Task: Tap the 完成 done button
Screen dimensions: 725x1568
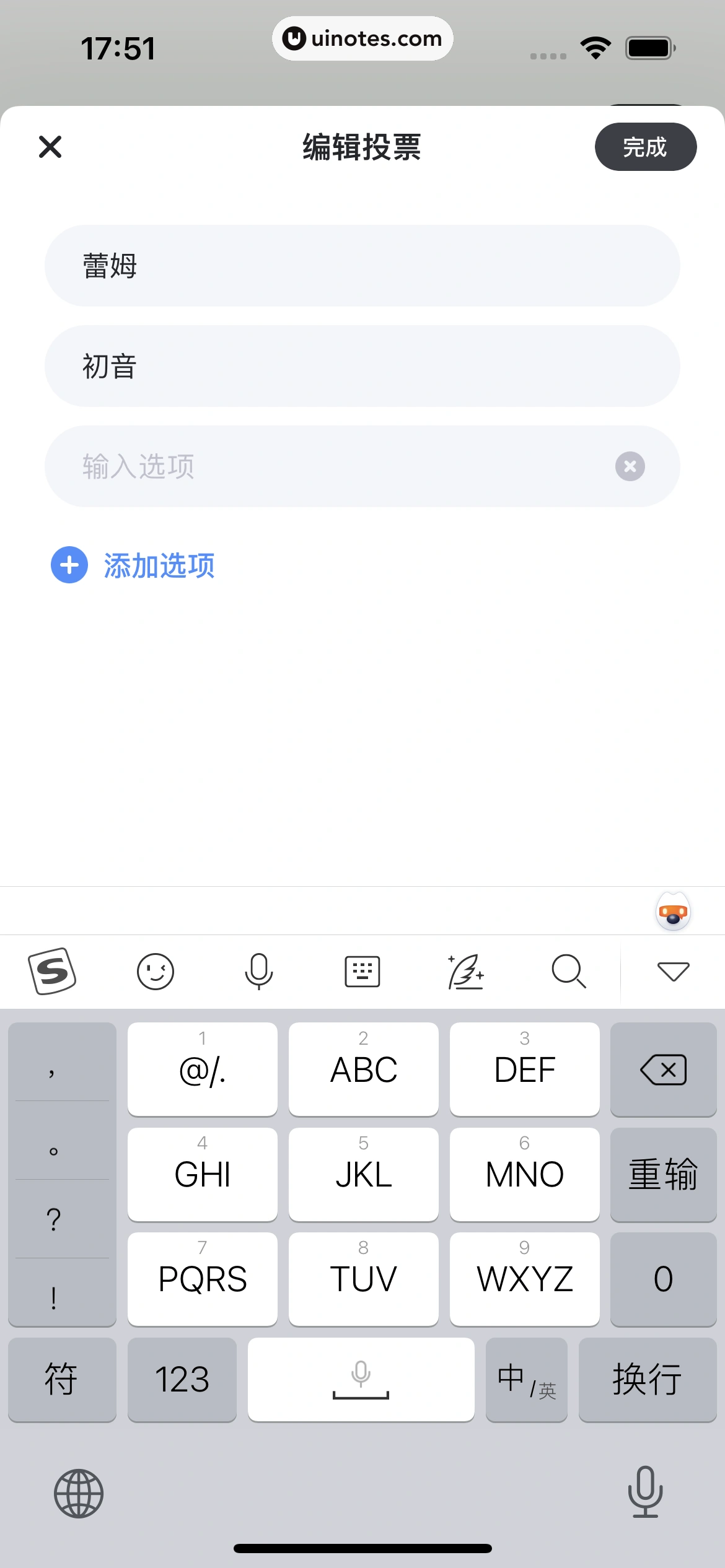Action: (x=645, y=147)
